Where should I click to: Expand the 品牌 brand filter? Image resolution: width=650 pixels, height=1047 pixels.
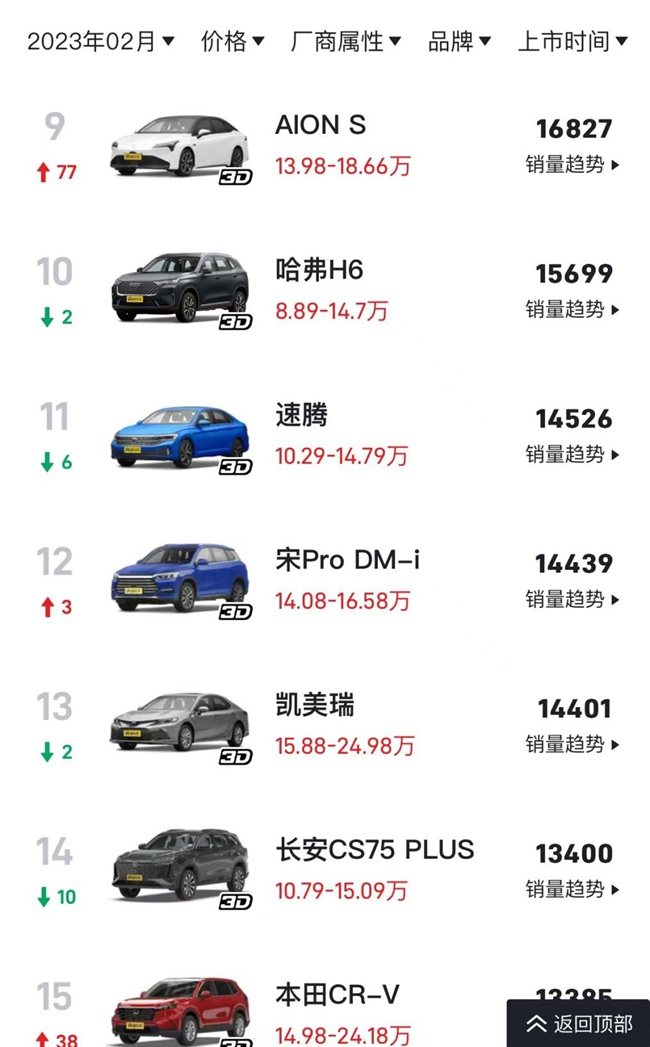tap(459, 41)
